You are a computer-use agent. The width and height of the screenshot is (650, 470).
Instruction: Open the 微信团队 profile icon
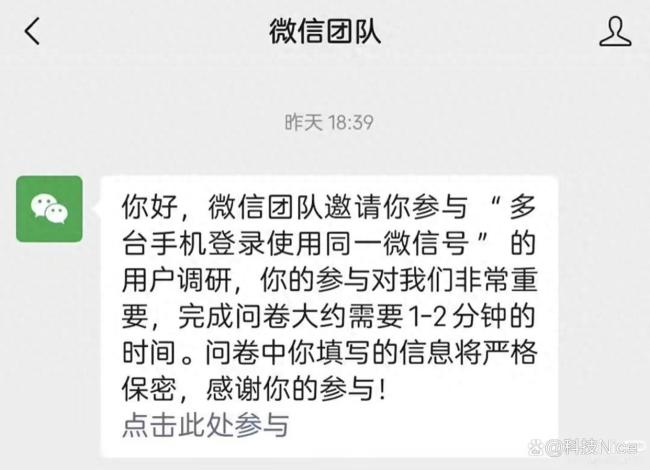pos(615,32)
